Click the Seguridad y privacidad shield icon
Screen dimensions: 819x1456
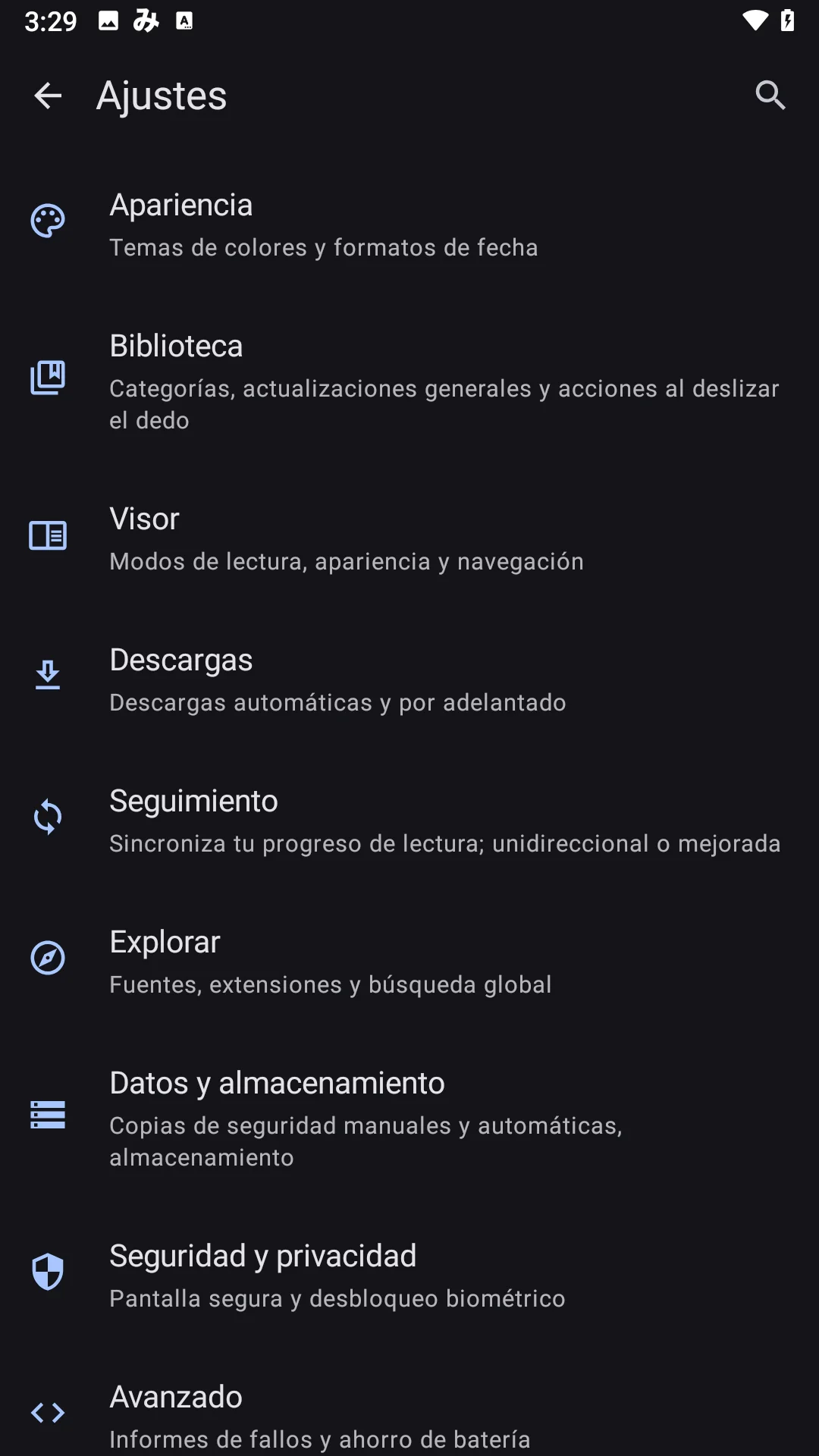(48, 1272)
